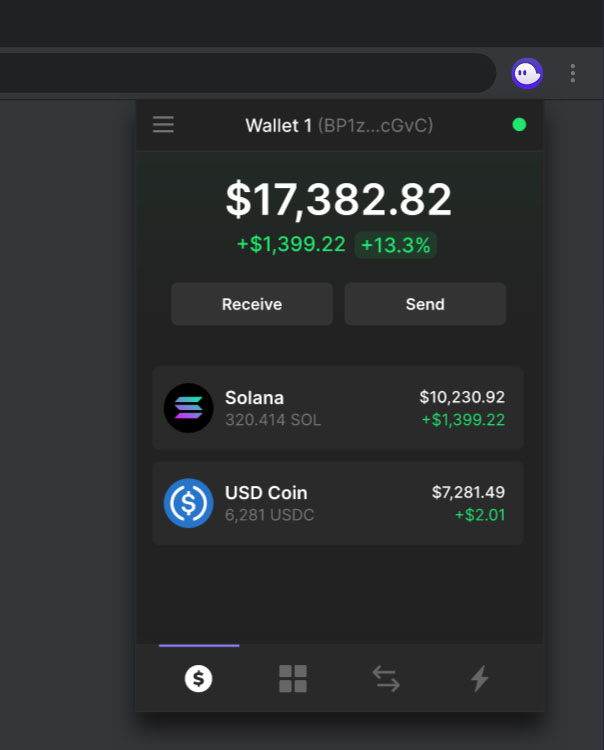Tap the Wallet 1 account header
Screen dimensions: 604x750
pos(339,125)
